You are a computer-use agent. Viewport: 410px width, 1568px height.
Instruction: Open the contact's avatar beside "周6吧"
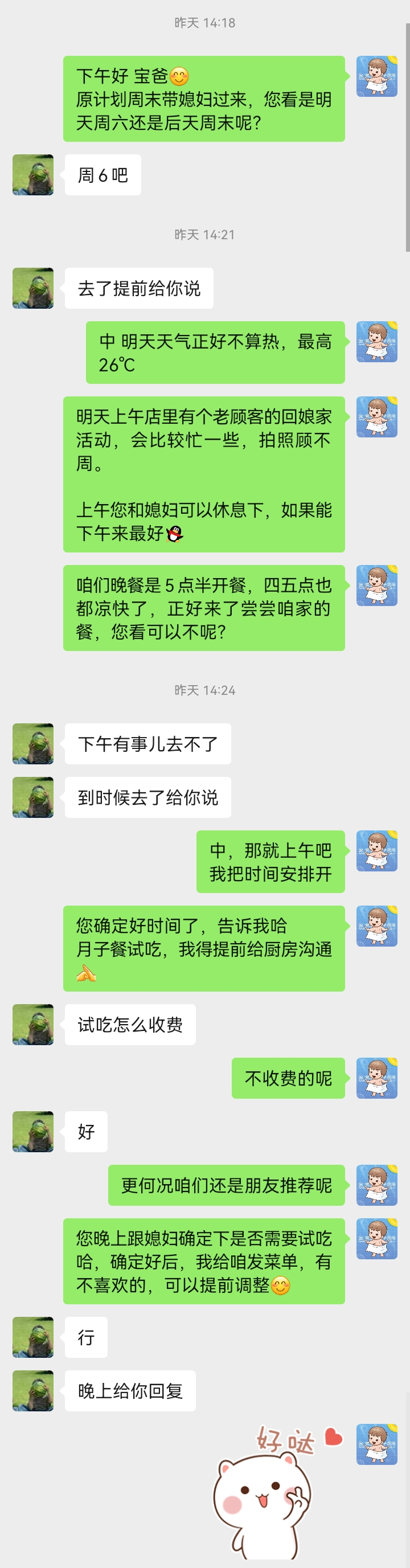coord(33,175)
